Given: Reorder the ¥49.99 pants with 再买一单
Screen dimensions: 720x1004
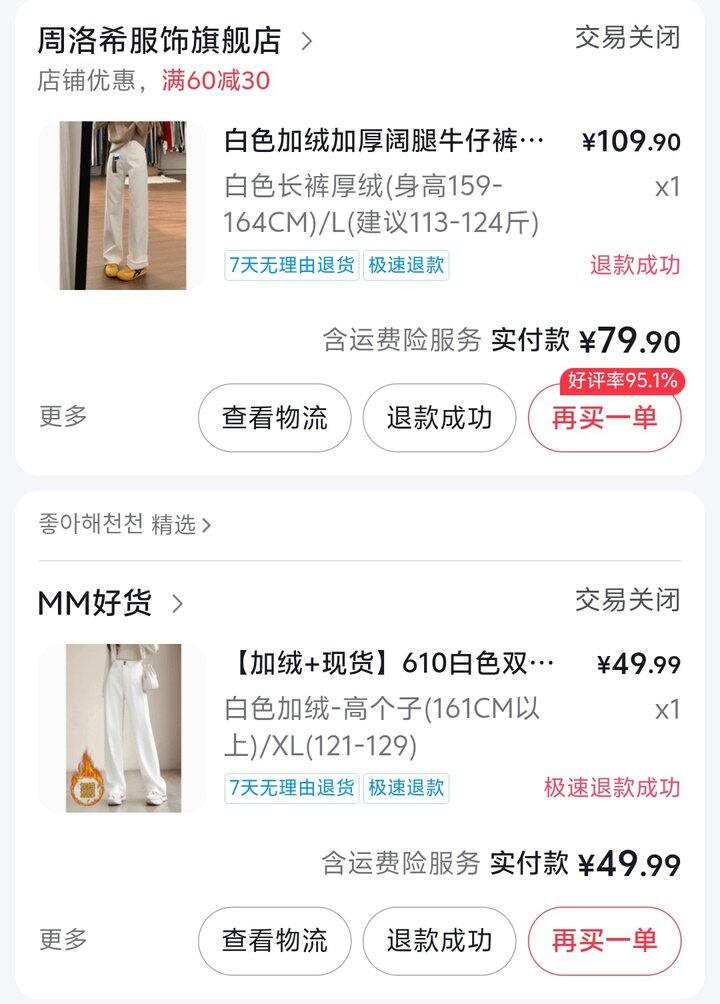Looking at the screenshot, I should point(604,941).
